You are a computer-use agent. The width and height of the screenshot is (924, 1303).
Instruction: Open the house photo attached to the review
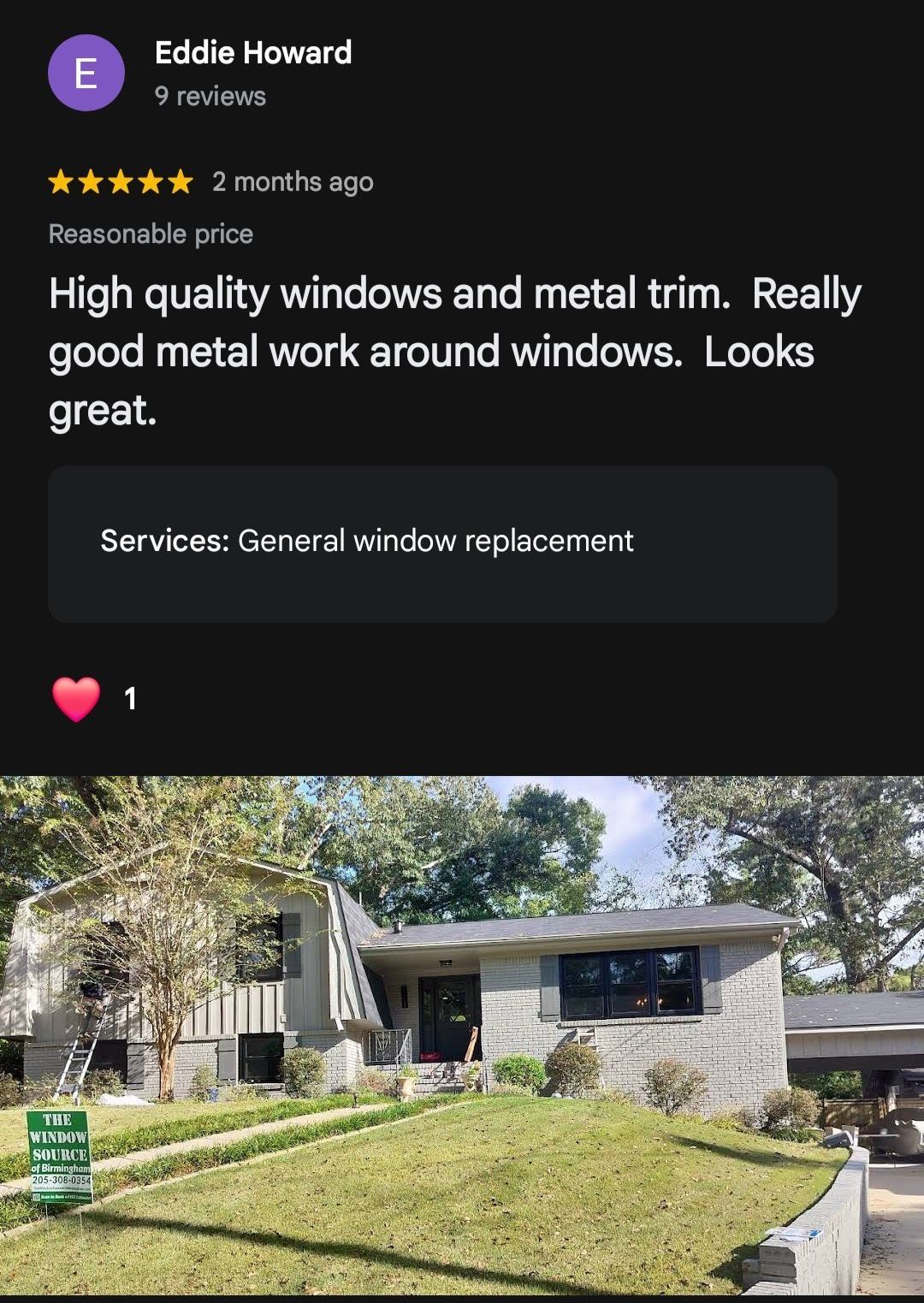coord(462,1035)
